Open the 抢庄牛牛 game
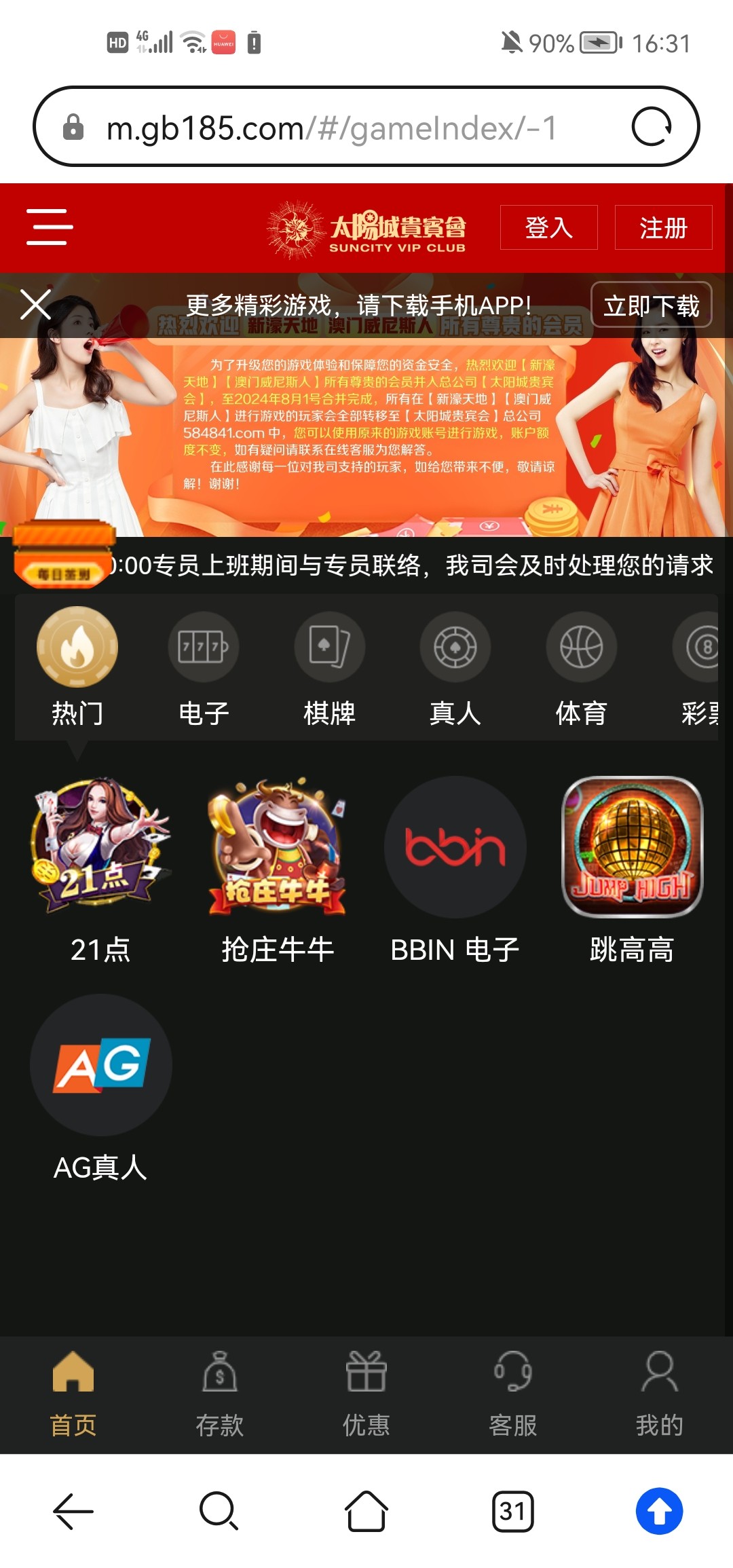The width and height of the screenshot is (733, 1568). (x=278, y=869)
